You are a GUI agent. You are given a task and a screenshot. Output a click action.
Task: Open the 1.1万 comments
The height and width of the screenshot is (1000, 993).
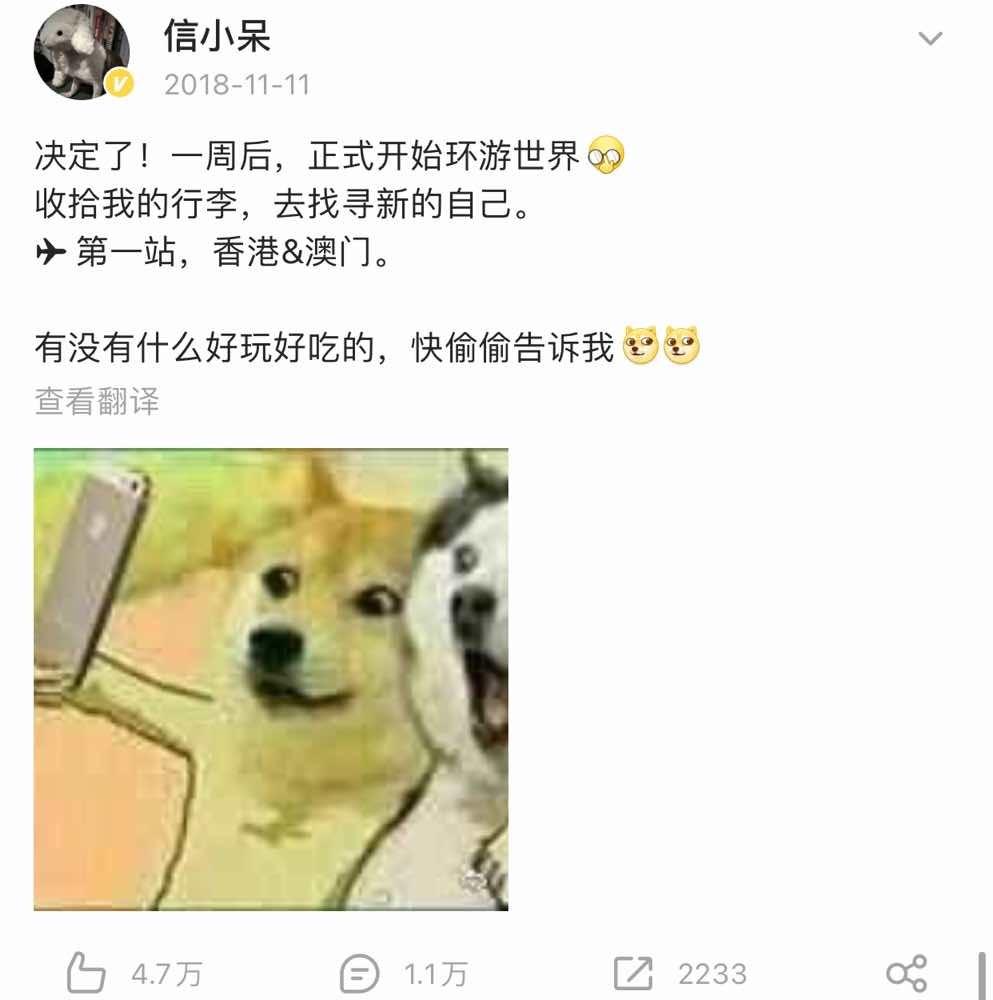(x=360, y=972)
